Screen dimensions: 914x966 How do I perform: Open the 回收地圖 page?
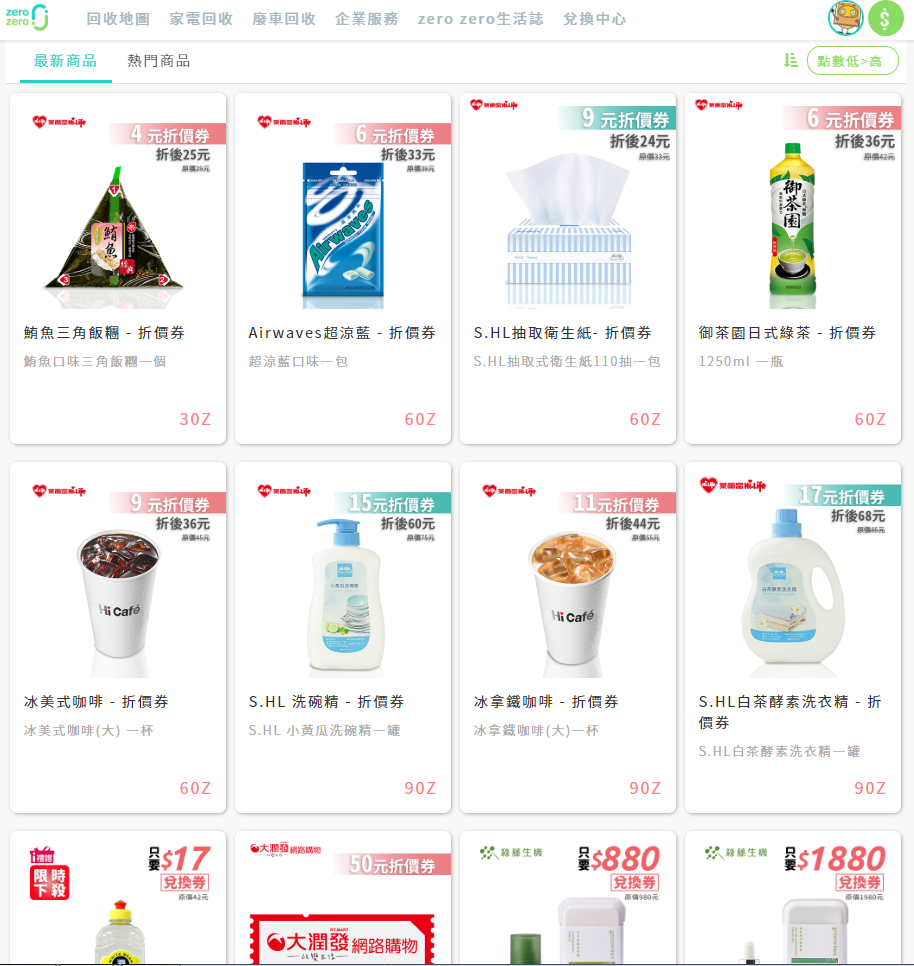[118, 19]
